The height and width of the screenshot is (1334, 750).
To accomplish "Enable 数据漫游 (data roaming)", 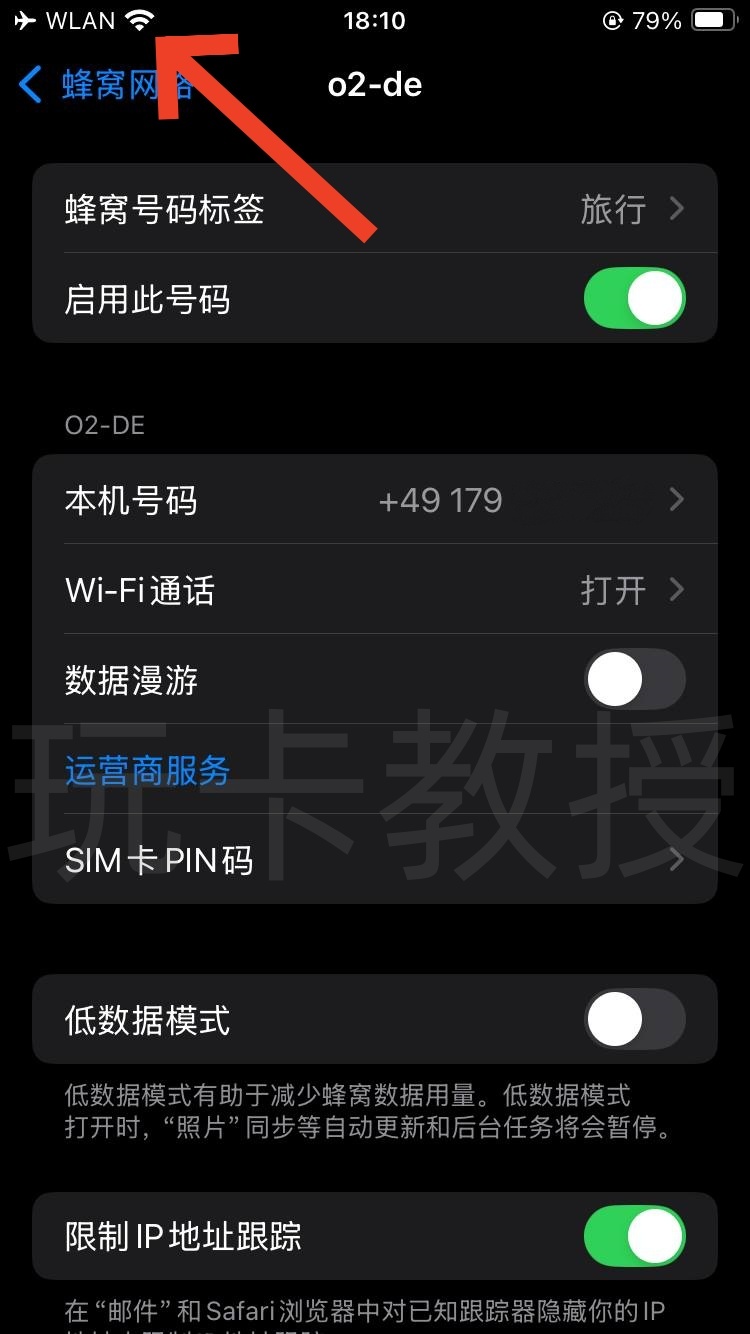I will (x=634, y=678).
